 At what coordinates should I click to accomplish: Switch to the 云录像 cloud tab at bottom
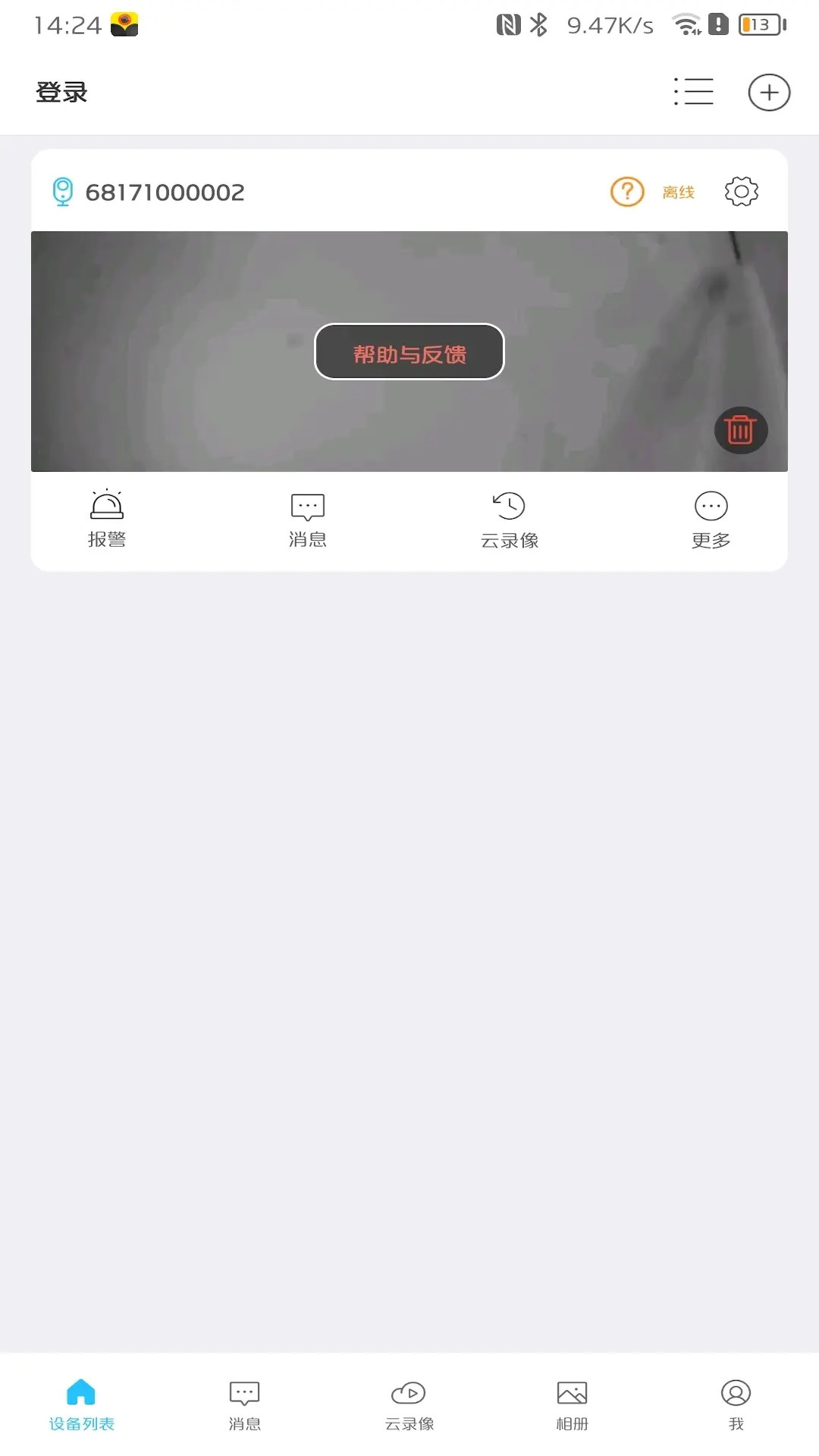[x=409, y=1407]
